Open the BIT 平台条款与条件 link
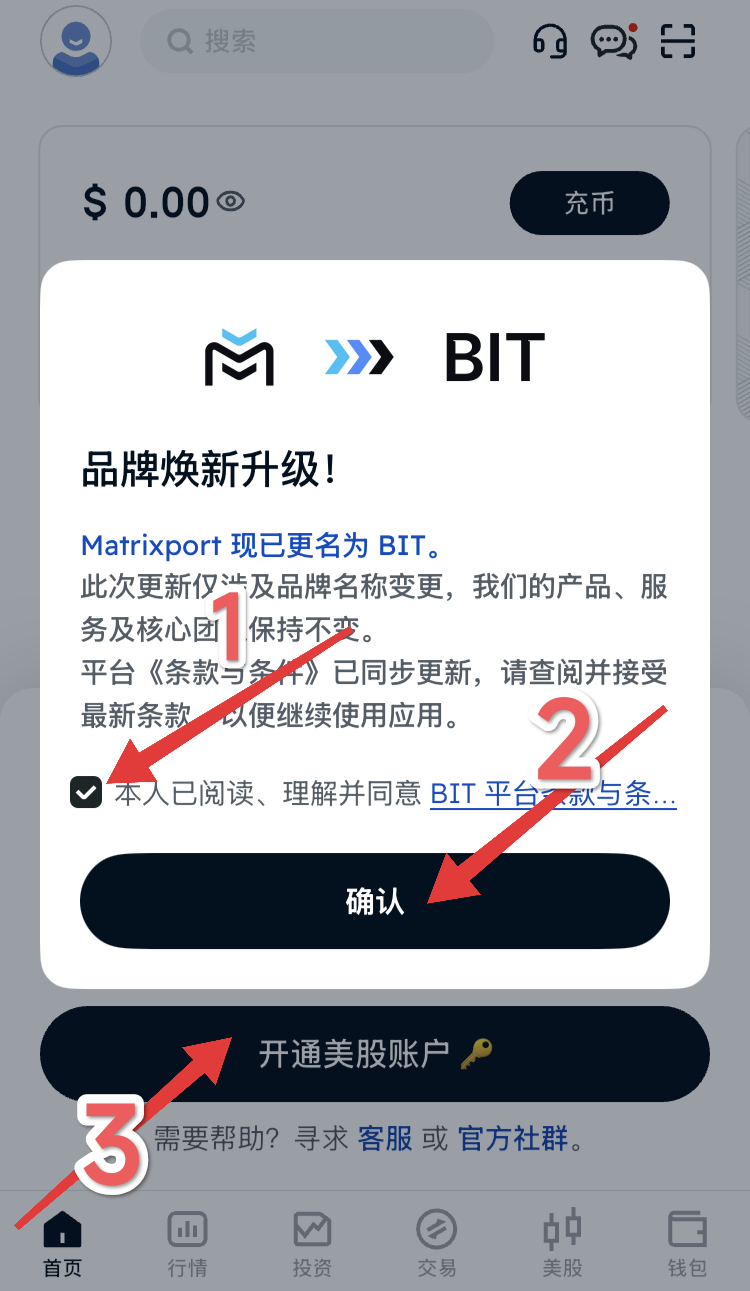The width and height of the screenshot is (750, 1291). pyautogui.click(x=553, y=795)
